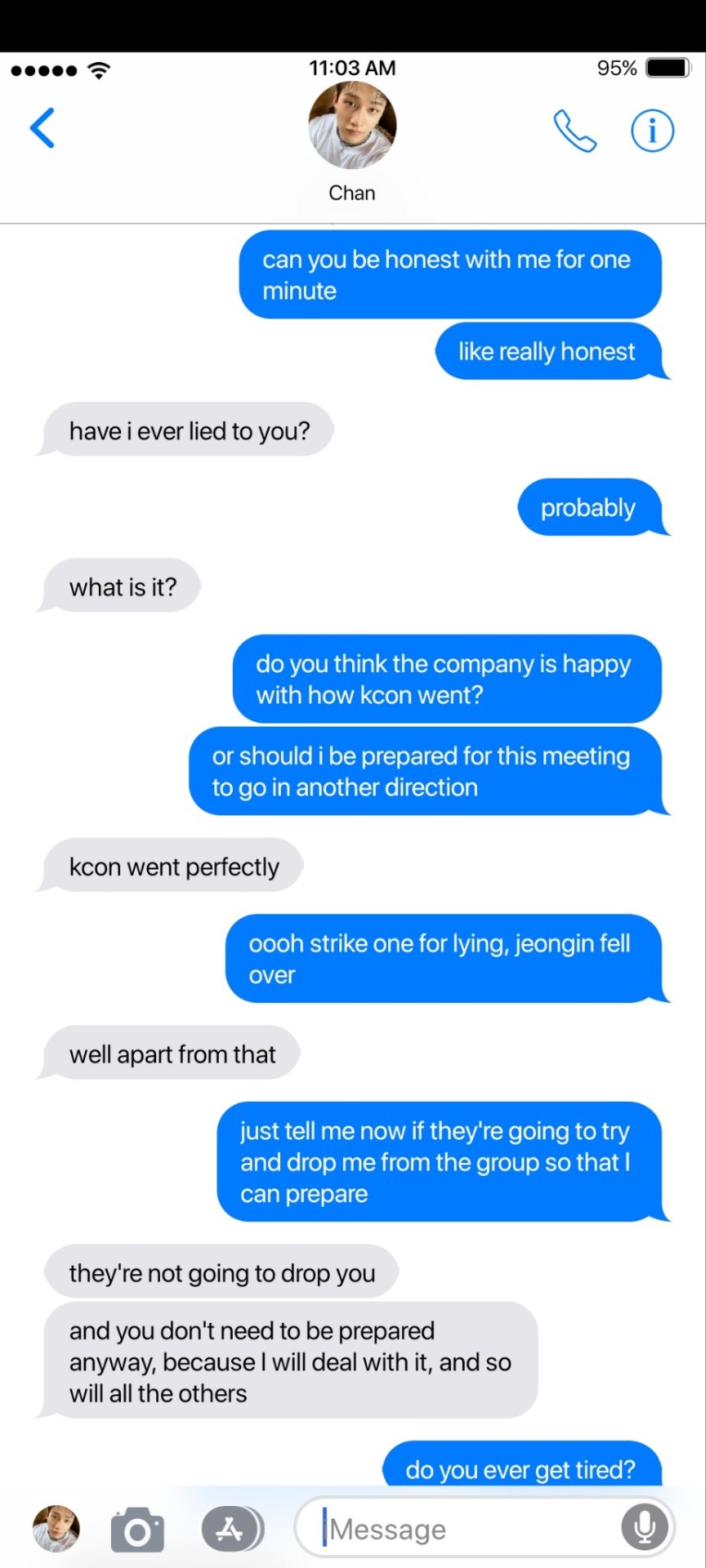Tap the profile photo beside the camera
The width and height of the screenshot is (706, 1568).
pos(56,1528)
